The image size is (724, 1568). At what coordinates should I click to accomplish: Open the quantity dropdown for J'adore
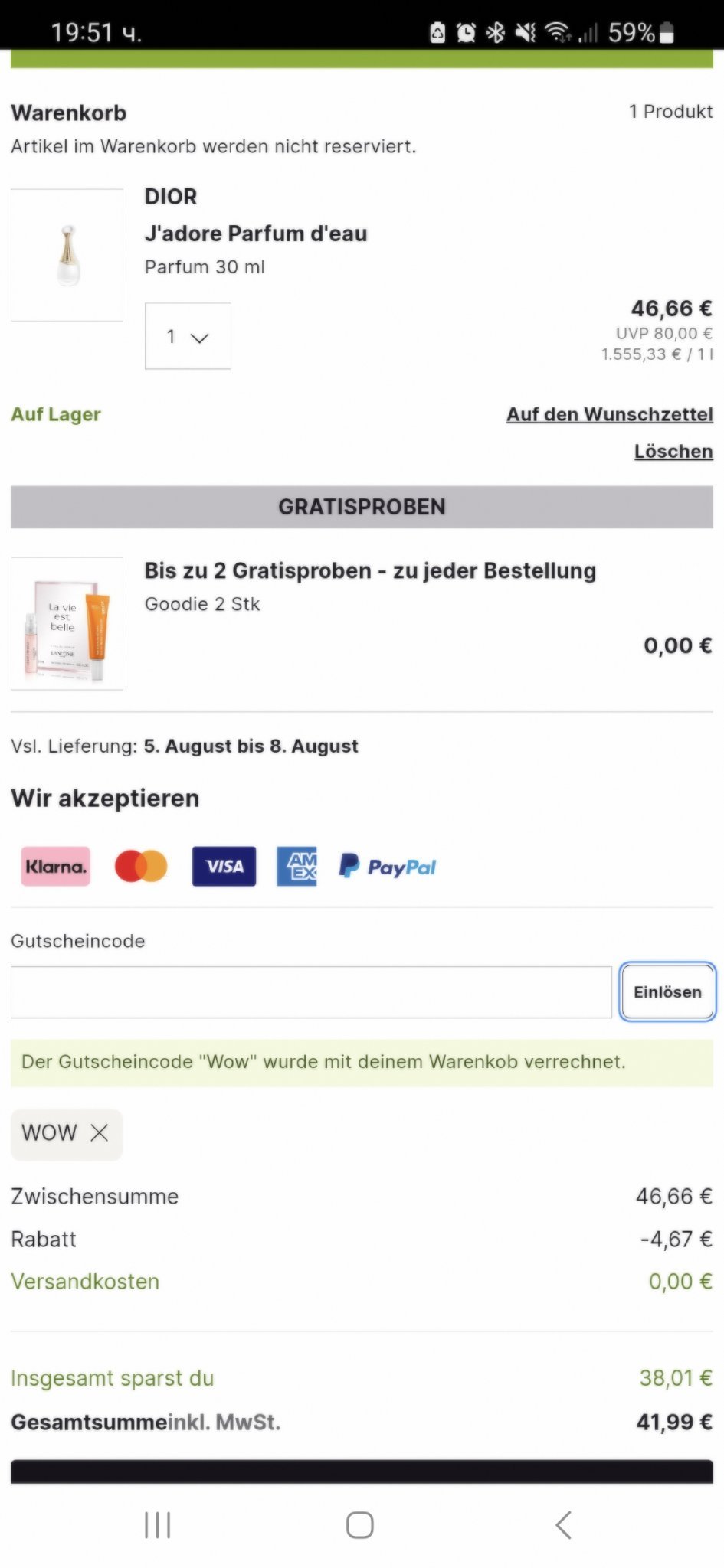[x=188, y=336]
